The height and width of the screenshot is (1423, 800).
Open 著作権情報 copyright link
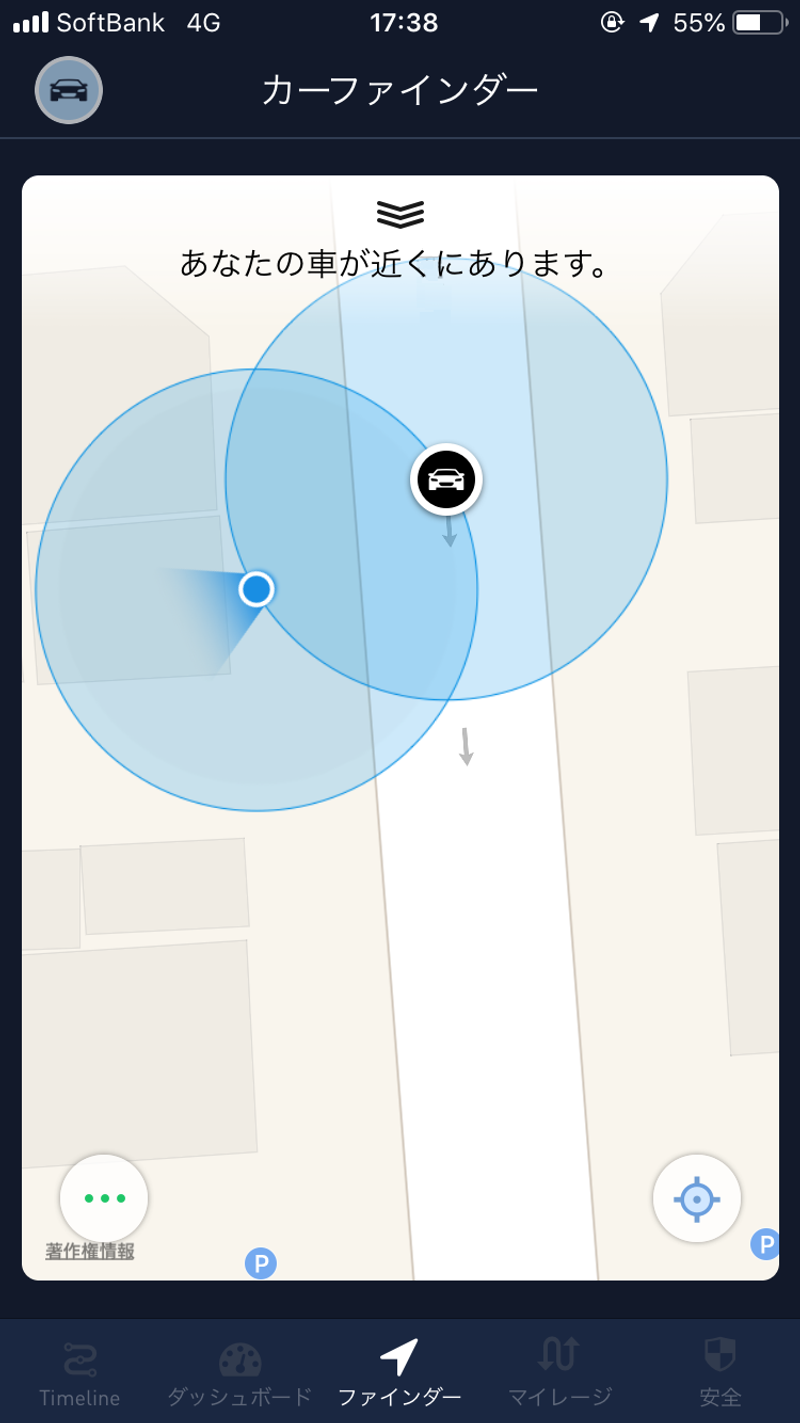(x=90, y=1251)
